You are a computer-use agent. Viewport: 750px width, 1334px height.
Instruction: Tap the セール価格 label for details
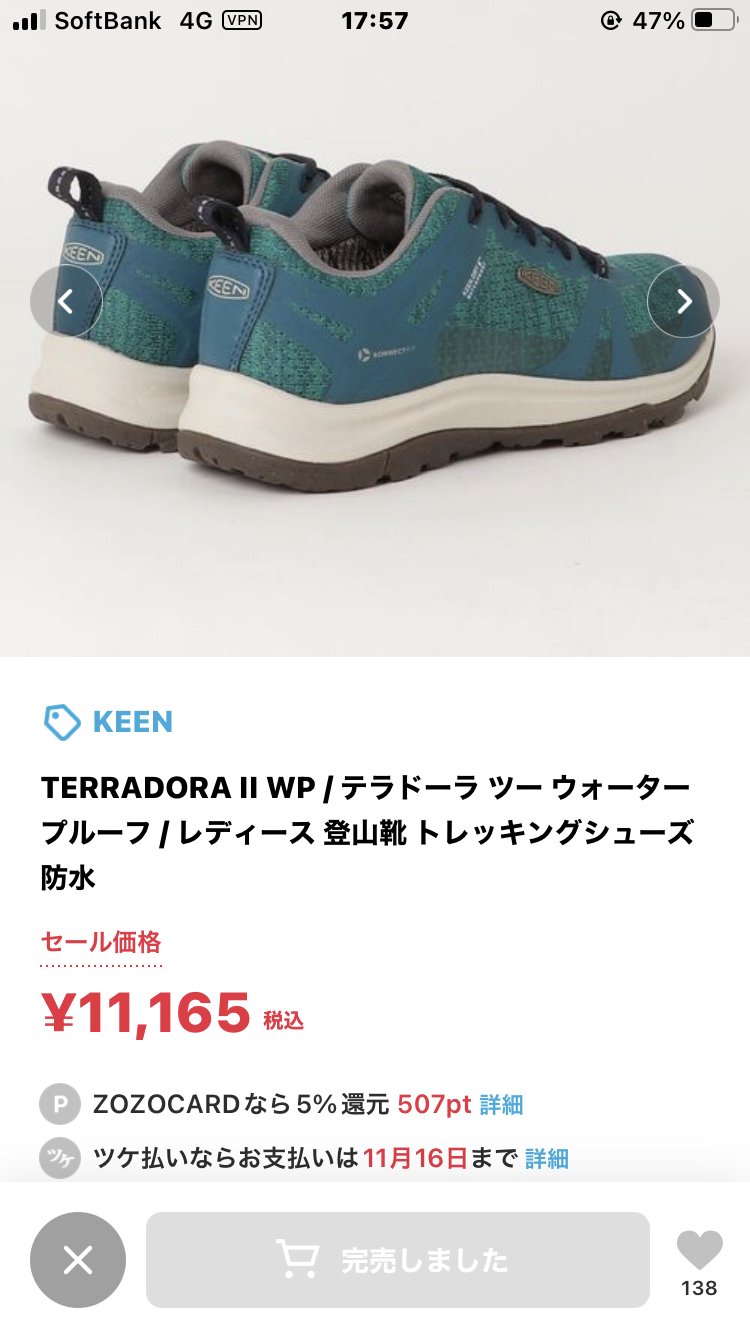pyautogui.click(x=101, y=943)
